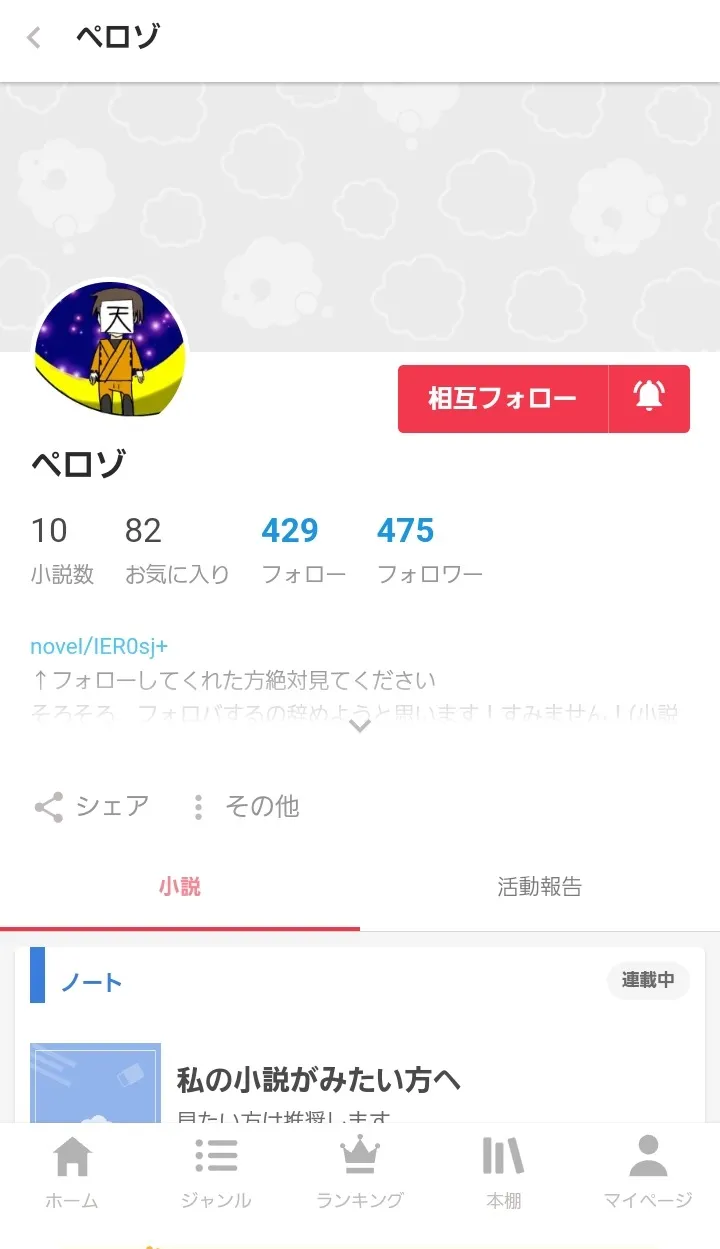Screen dimensions: 720x1249
Task: Switch to the 小説 tab
Action: (x=180, y=887)
